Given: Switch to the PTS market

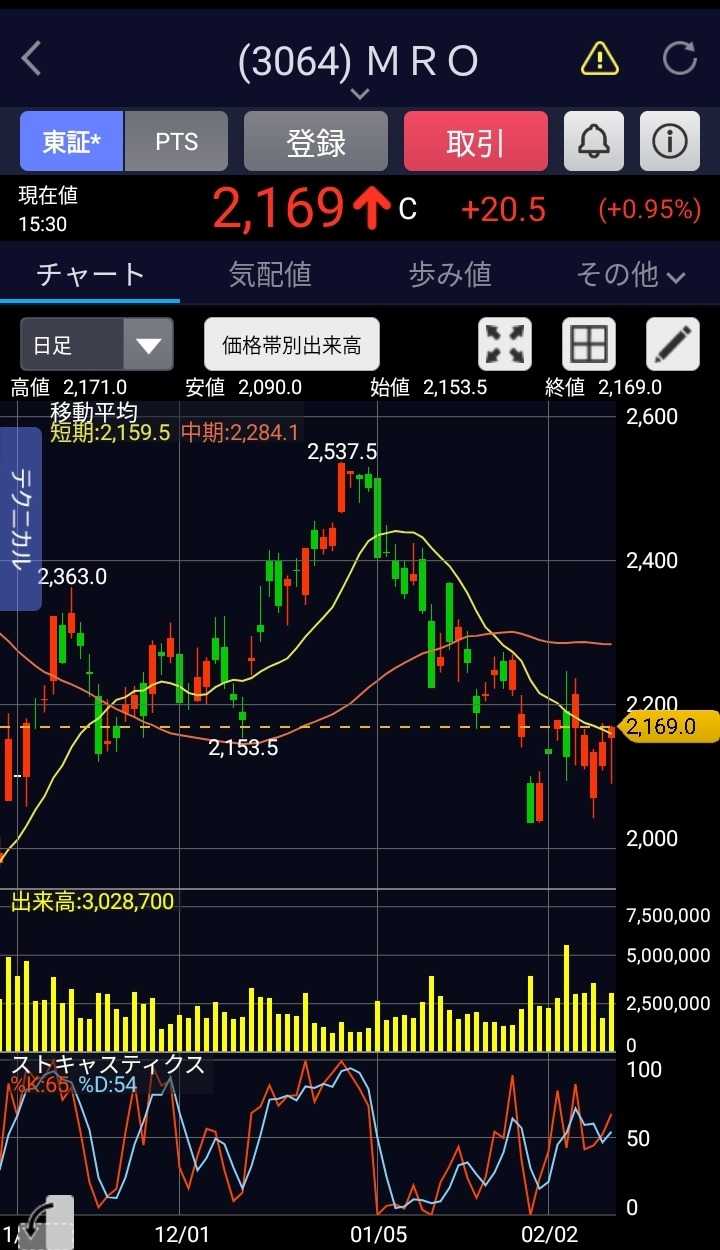Looking at the screenshot, I should click(176, 142).
